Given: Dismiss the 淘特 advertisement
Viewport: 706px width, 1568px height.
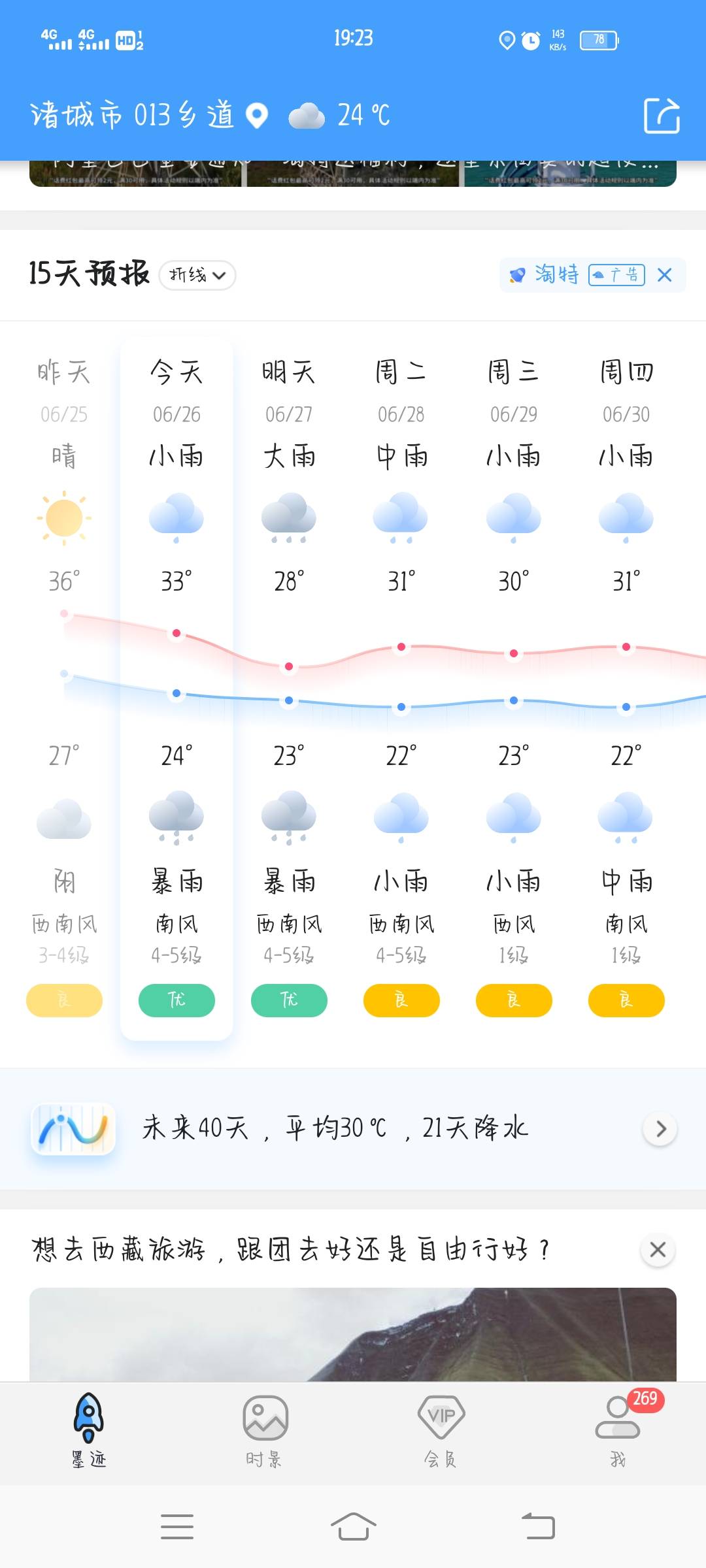Looking at the screenshot, I should (664, 275).
